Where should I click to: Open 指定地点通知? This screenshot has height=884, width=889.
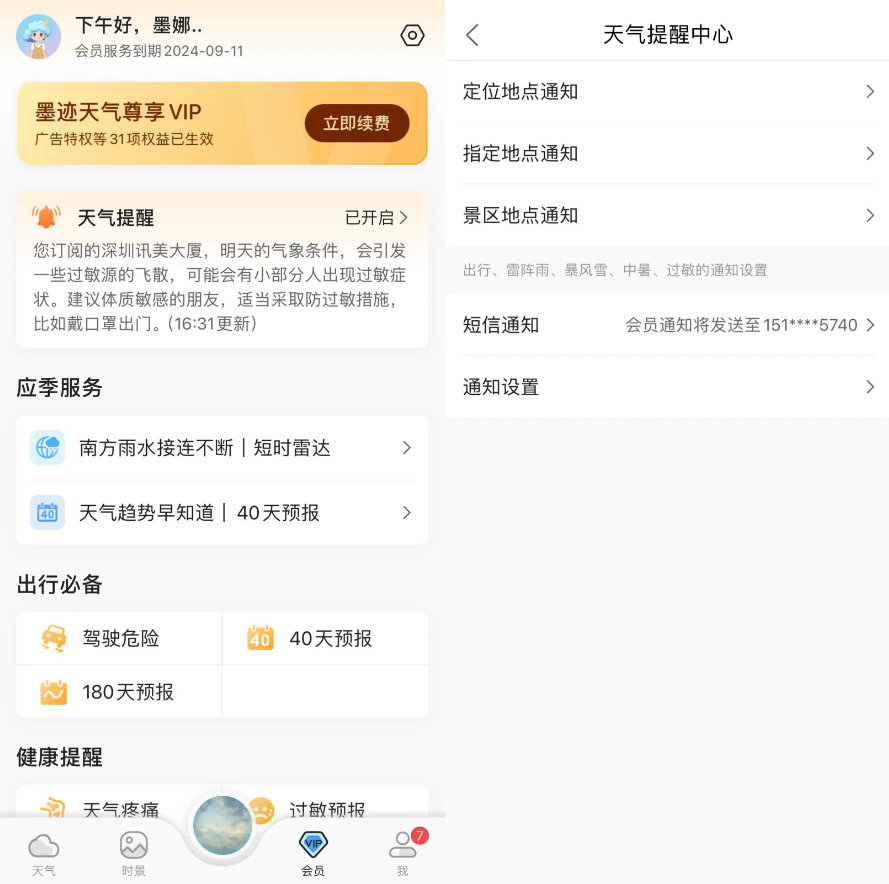(667, 154)
